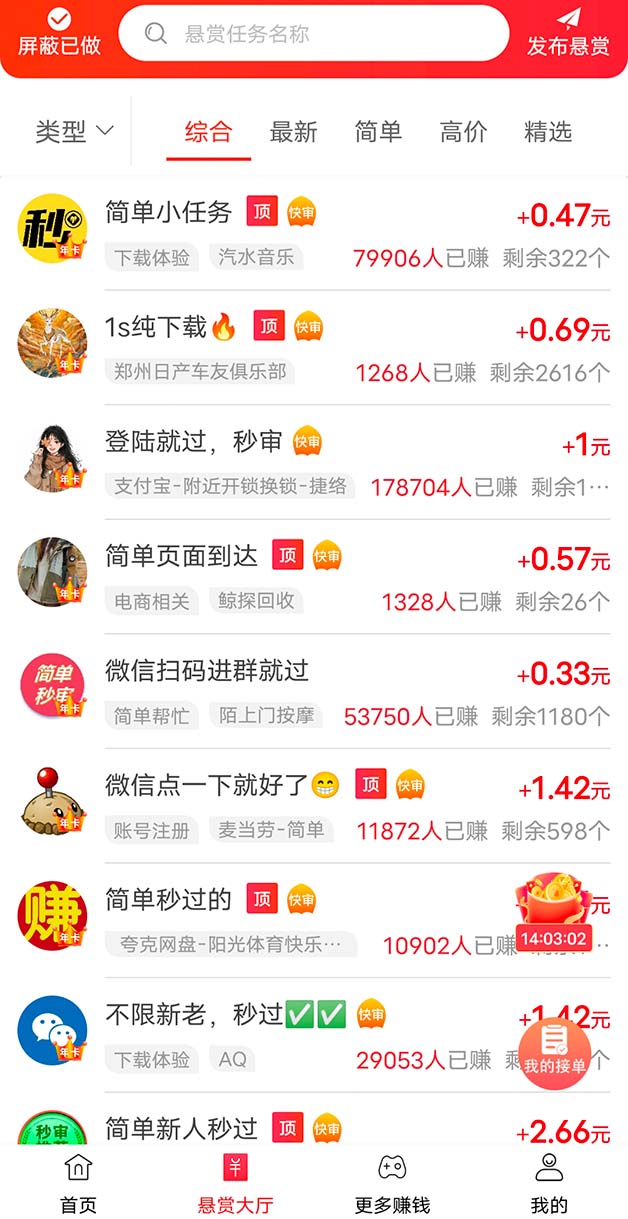Go to the 首页 tab
Image resolution: width=628 pixels, height=1219 pixels.
pos(78,1183)
